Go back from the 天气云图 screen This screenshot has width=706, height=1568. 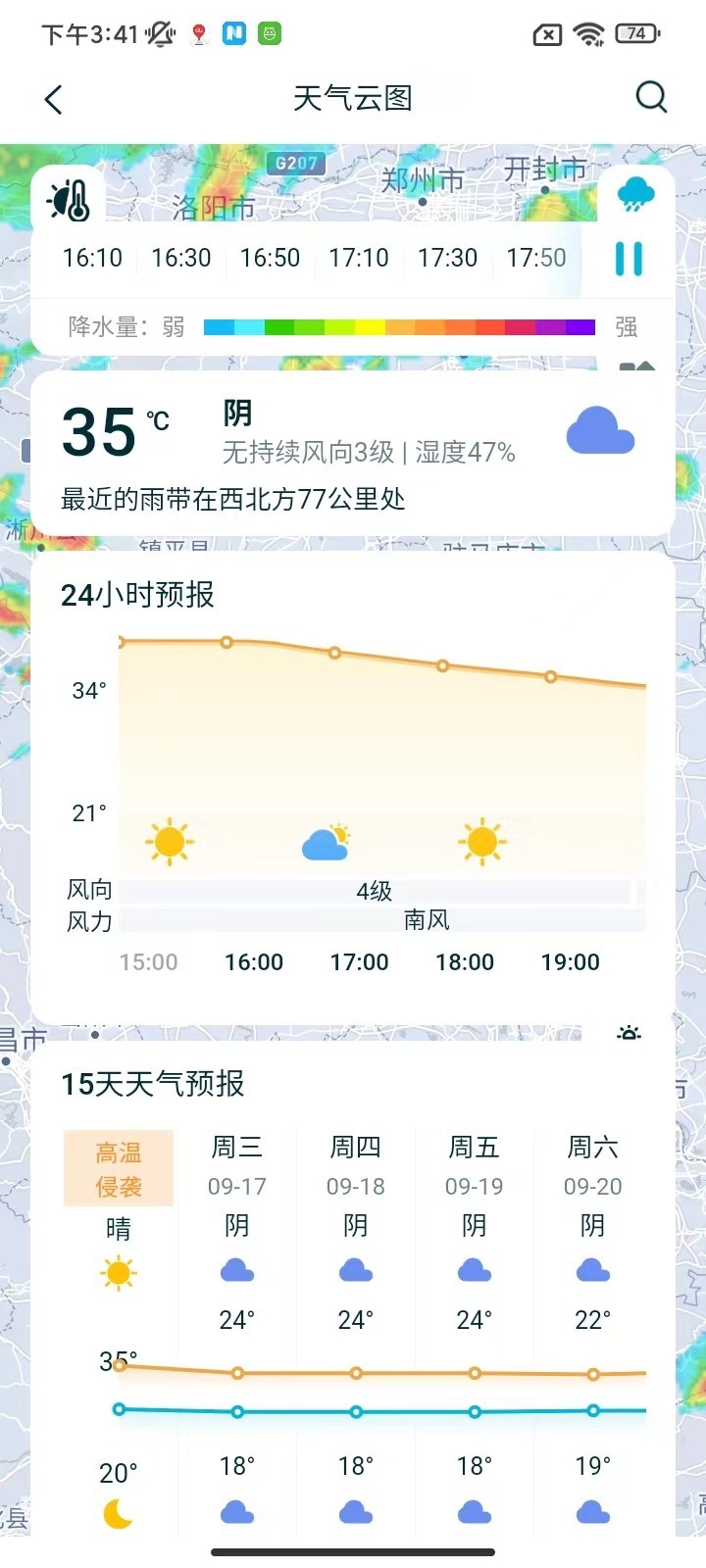pyautogui.click(x=54, y=99)
